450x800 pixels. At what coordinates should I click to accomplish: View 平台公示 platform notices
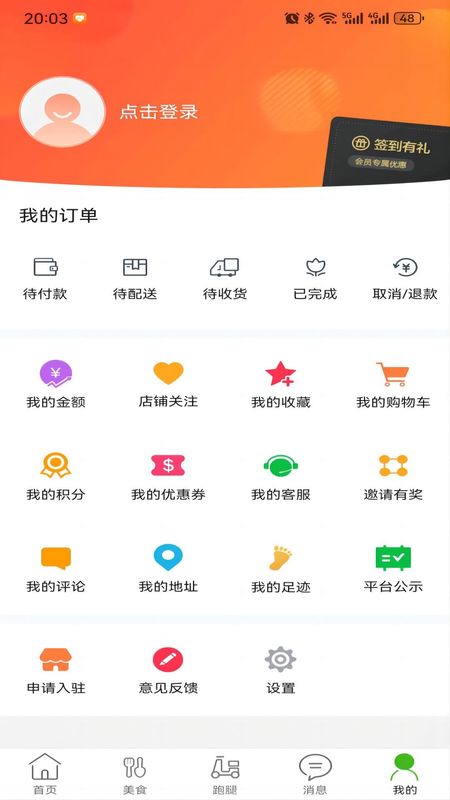click(393, 569)
